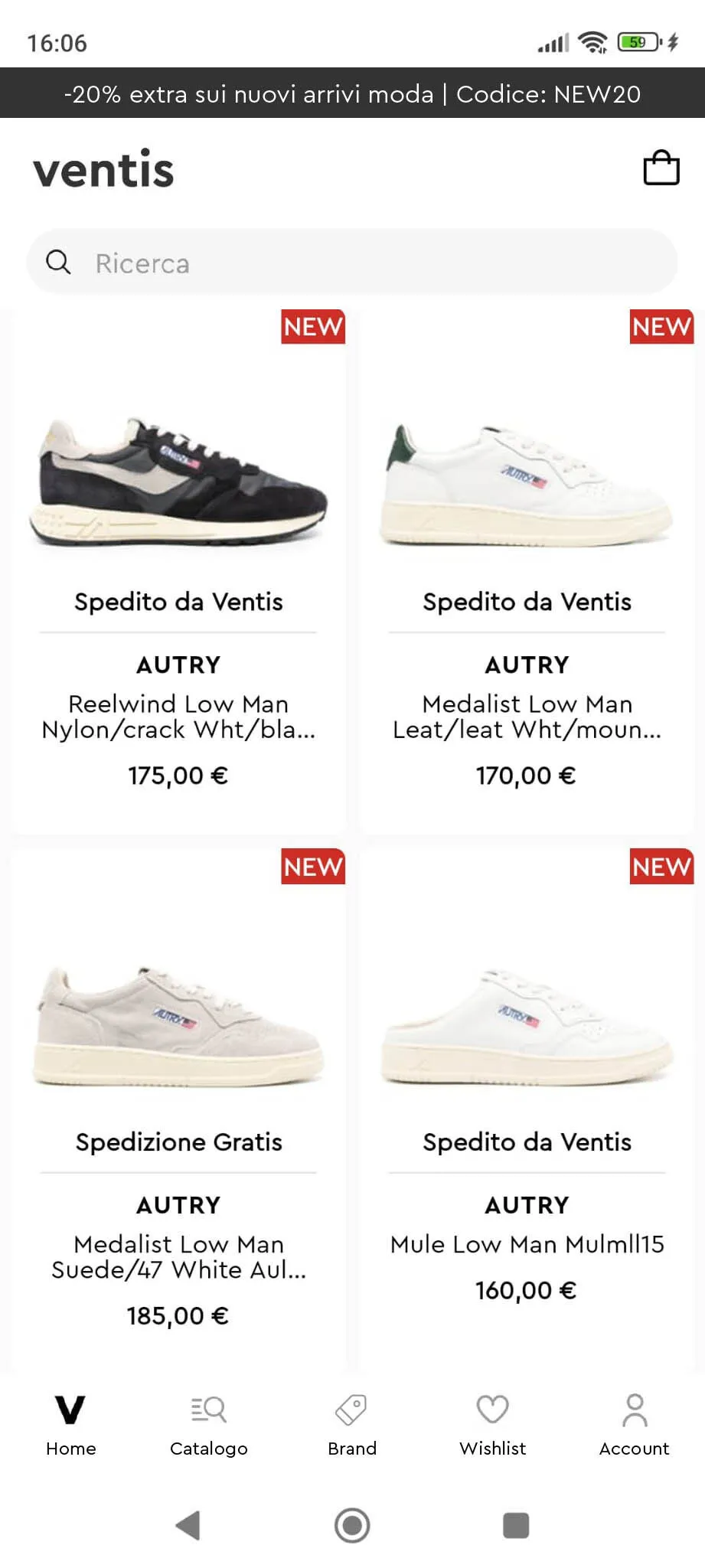Open the Brand tab

click(x=352, y=1425)
